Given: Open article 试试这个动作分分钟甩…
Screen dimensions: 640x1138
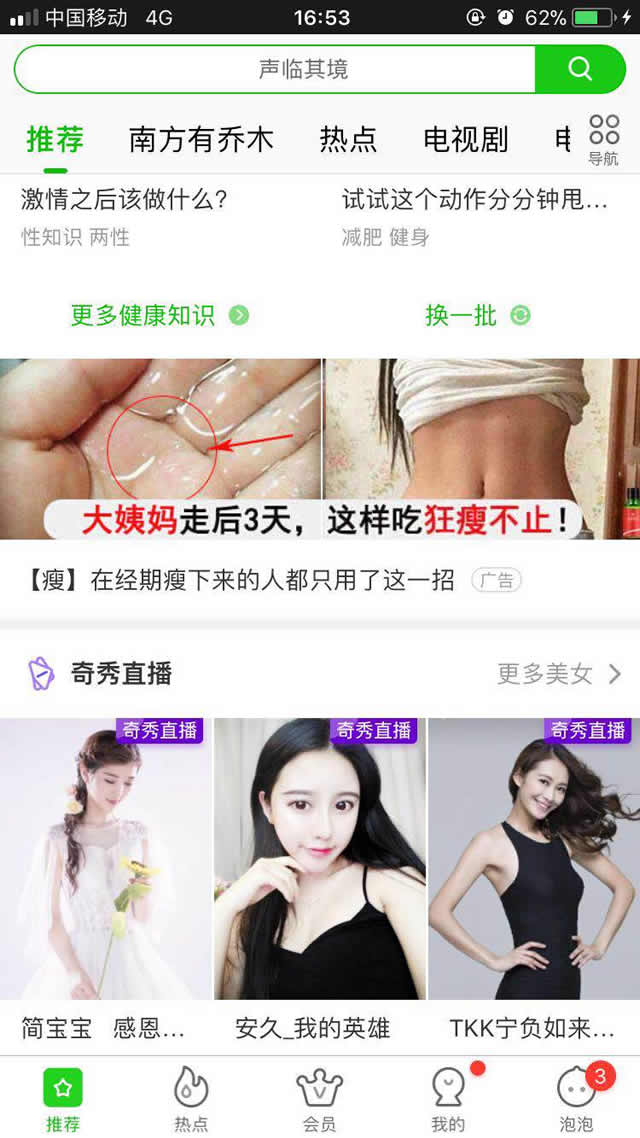Looking at the screenshot, I should (x=475, y=200).
